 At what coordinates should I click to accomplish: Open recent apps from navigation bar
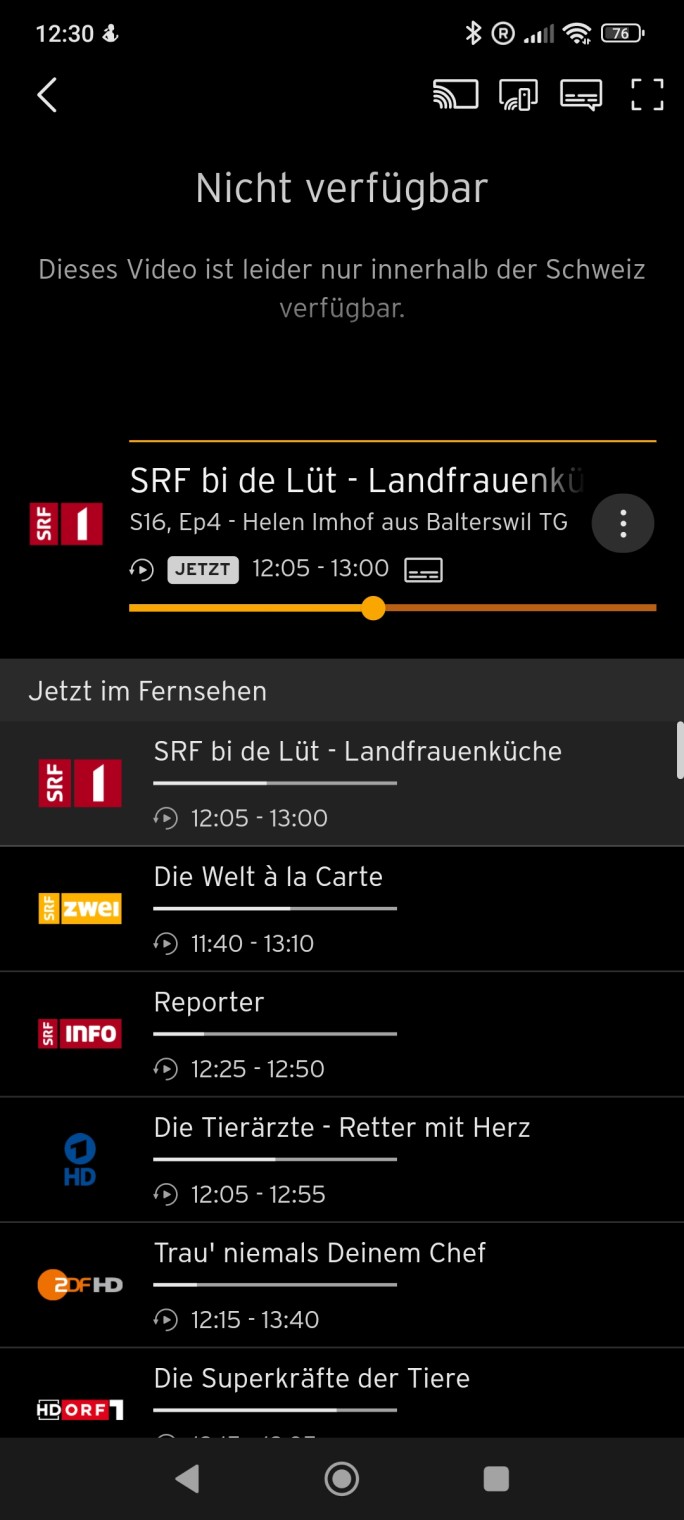[496, 1479]
